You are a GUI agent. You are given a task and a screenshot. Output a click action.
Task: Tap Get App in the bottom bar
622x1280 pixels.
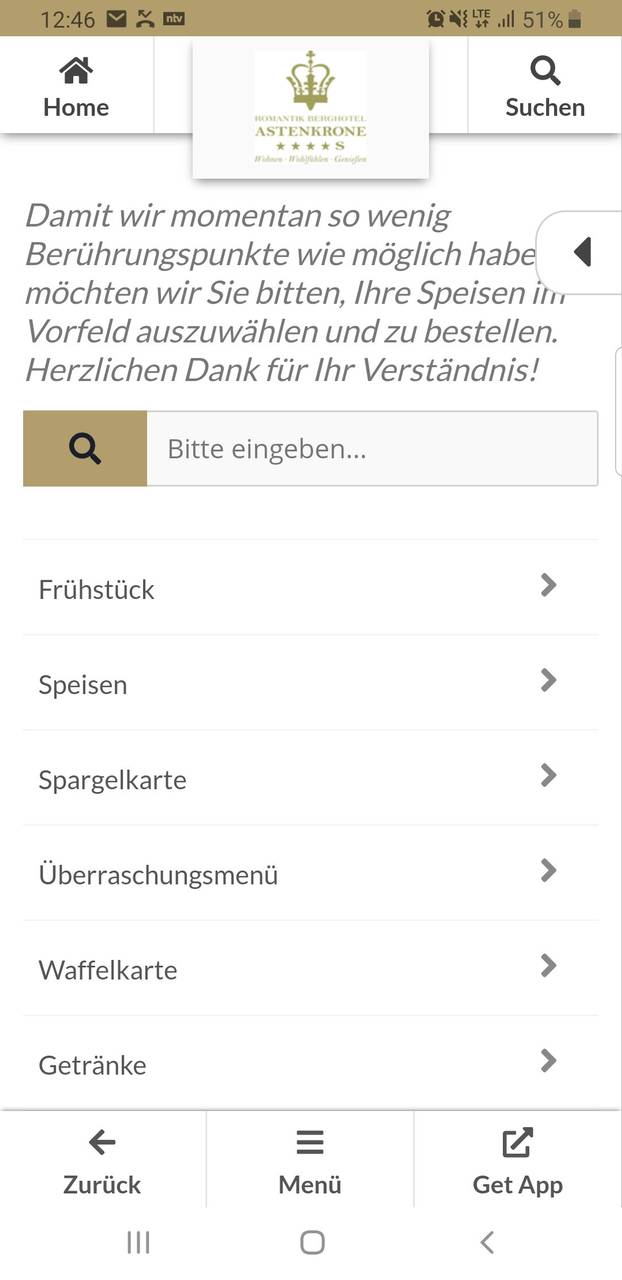coord(518,1160)
